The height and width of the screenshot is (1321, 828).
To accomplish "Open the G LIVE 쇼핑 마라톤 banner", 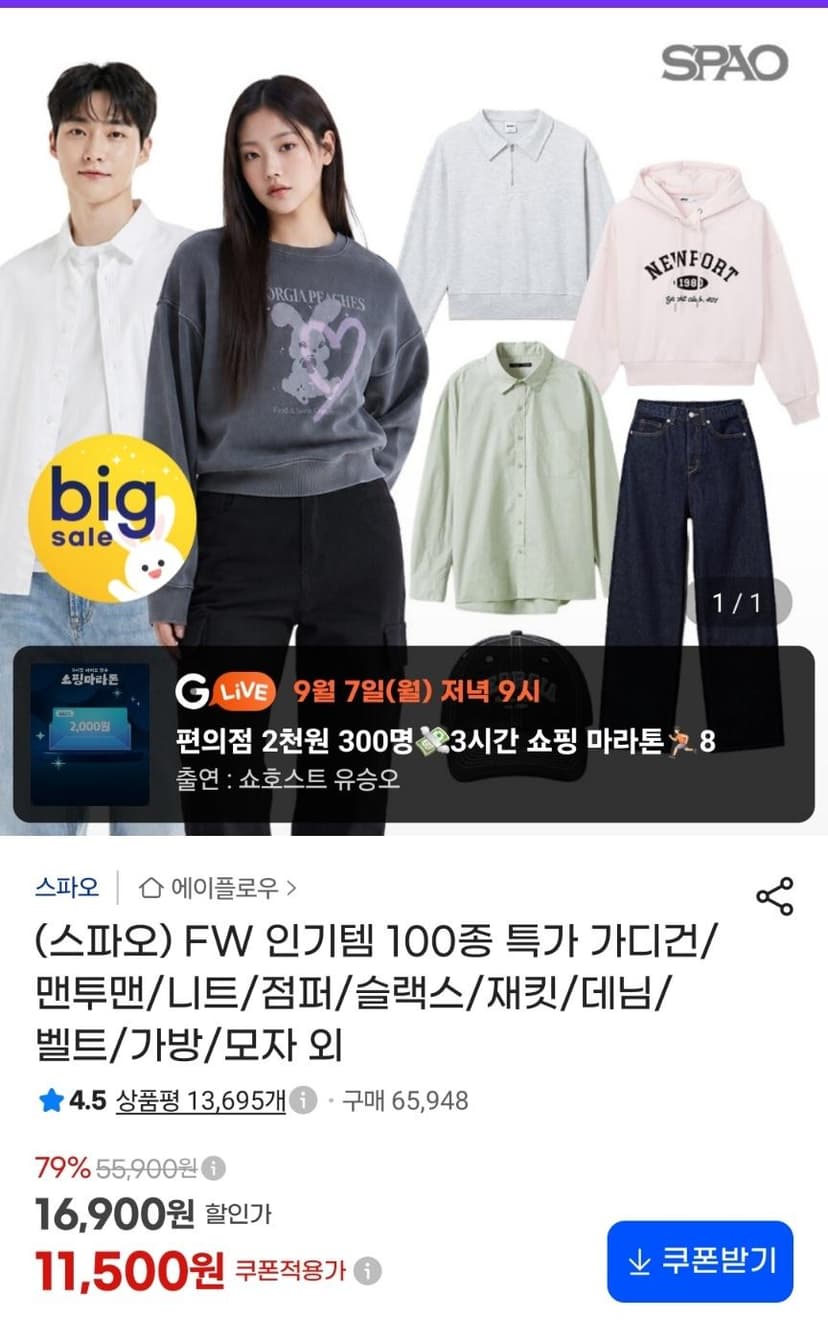I will (413, 734).
